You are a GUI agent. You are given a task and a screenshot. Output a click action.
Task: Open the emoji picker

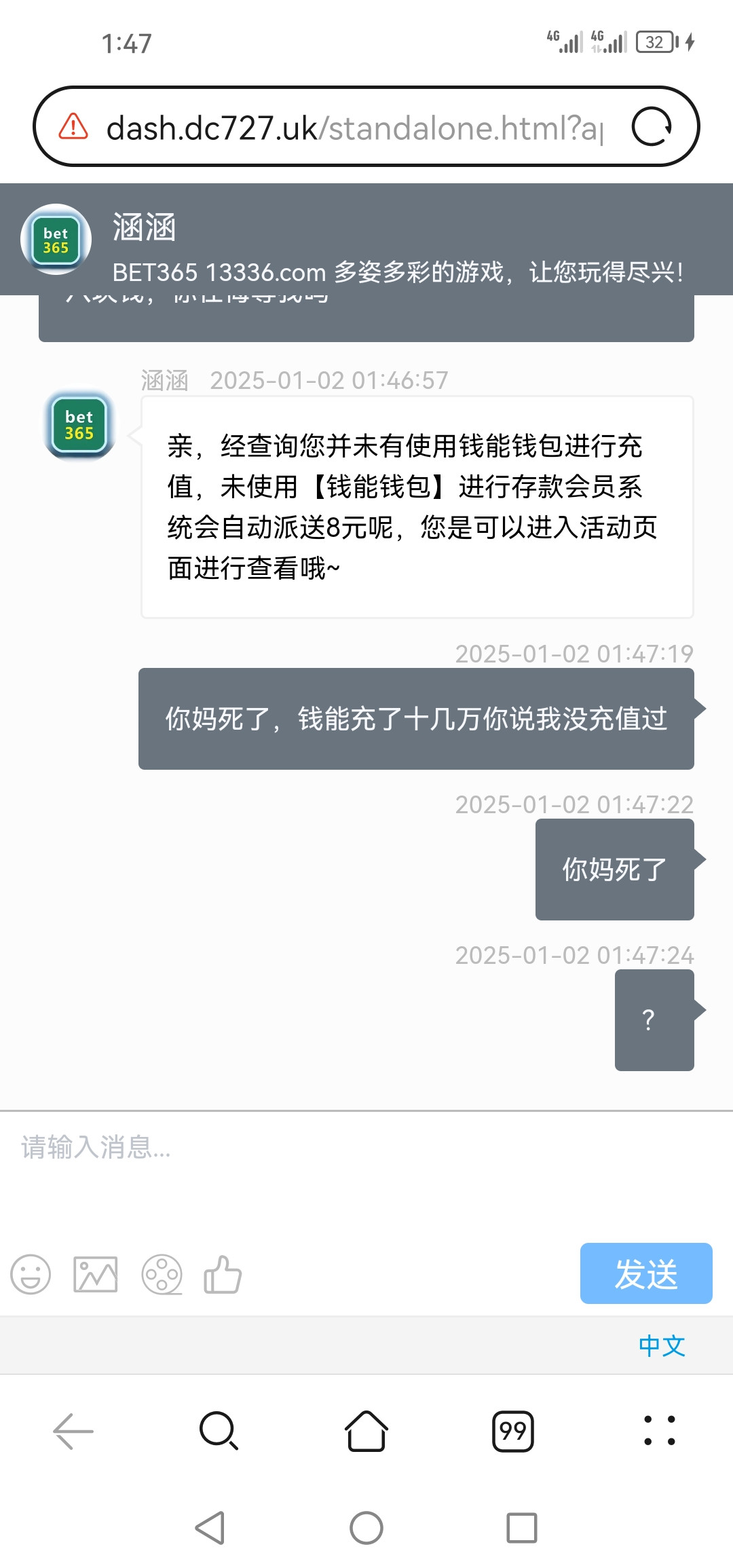tap(31, 1274)
